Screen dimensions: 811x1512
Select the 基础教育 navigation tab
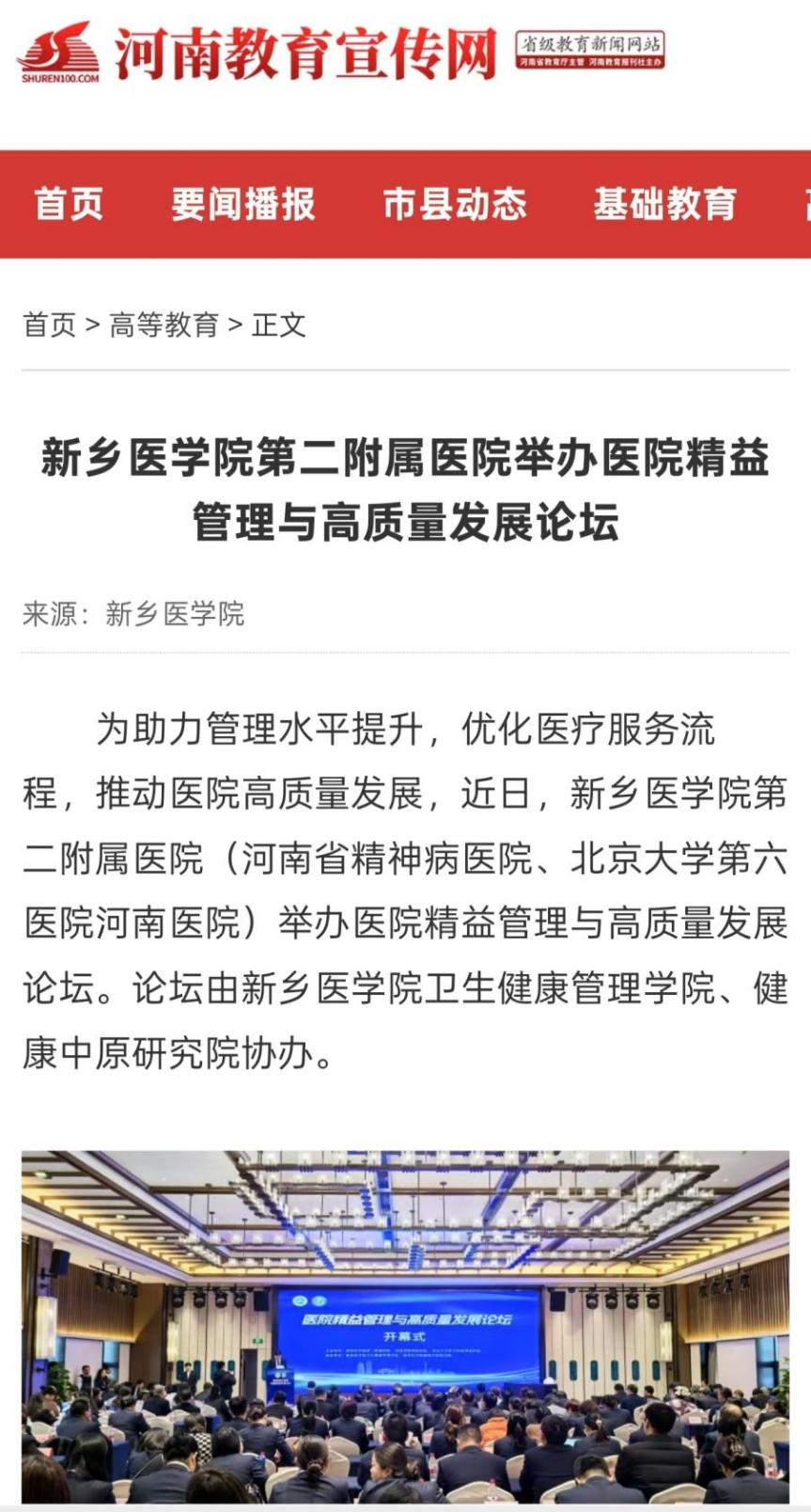coord(664,204)
